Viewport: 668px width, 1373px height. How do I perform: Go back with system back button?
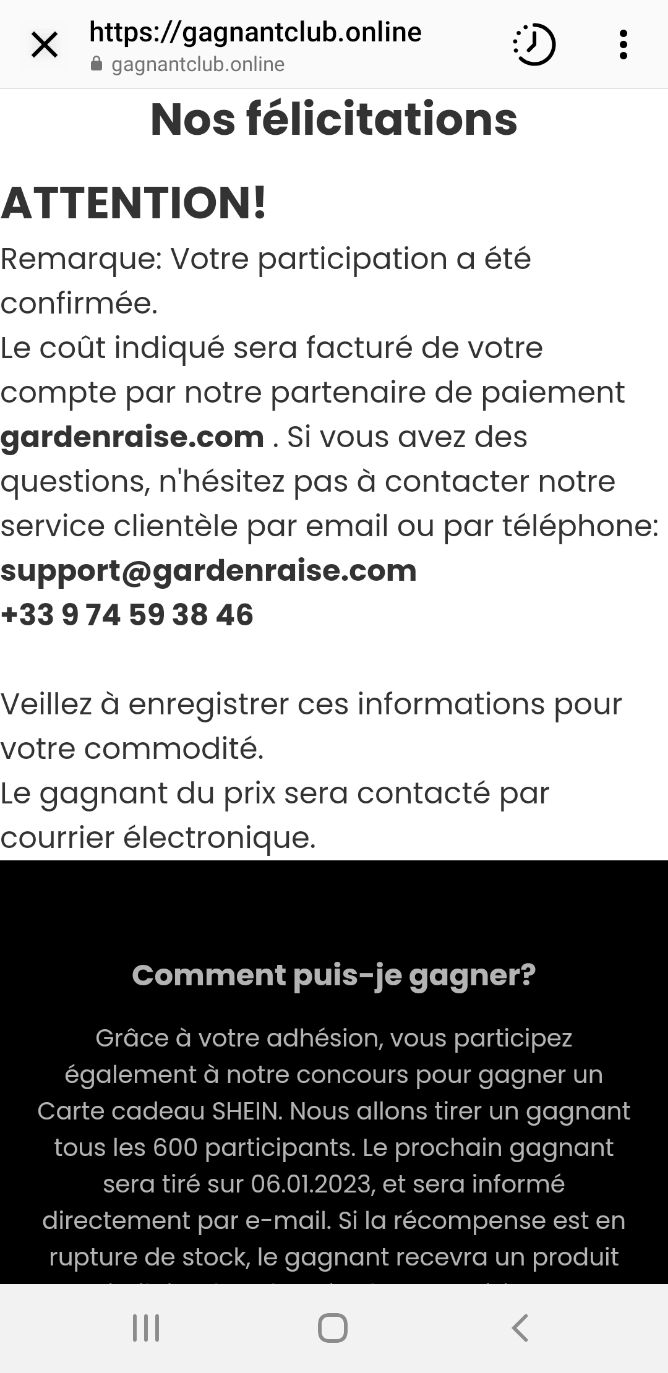(x=519, y=1328)
